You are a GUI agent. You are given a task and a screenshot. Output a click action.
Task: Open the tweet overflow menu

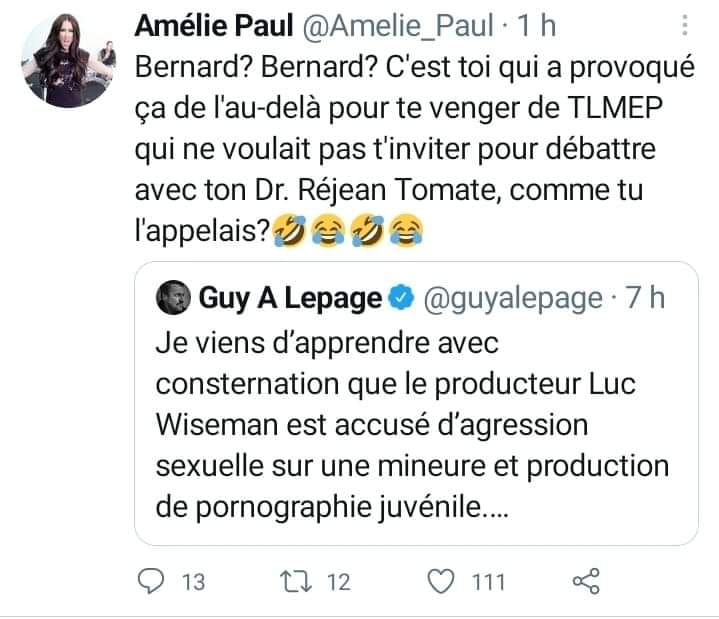point(683,22)
